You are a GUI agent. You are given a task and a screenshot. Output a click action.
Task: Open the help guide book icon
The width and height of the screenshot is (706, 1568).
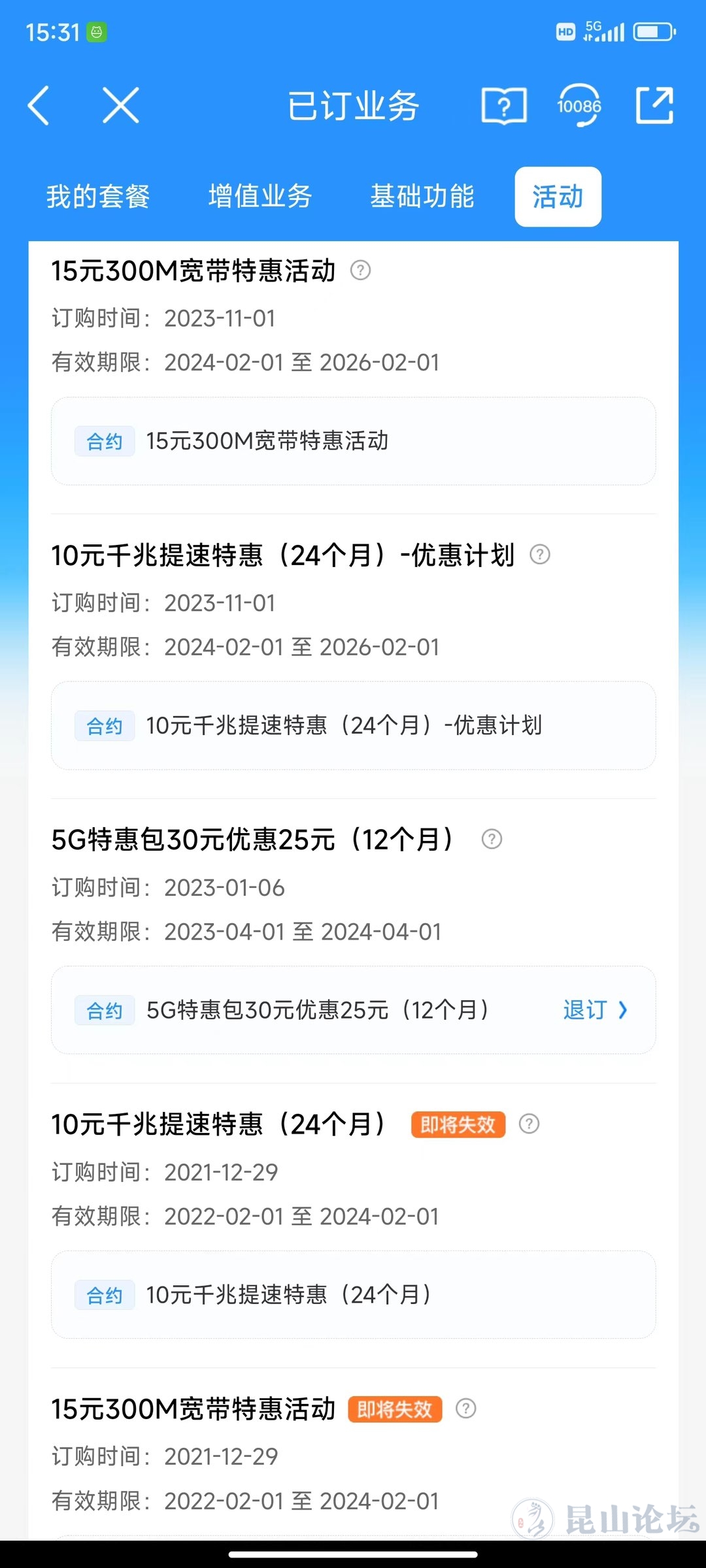504,106
